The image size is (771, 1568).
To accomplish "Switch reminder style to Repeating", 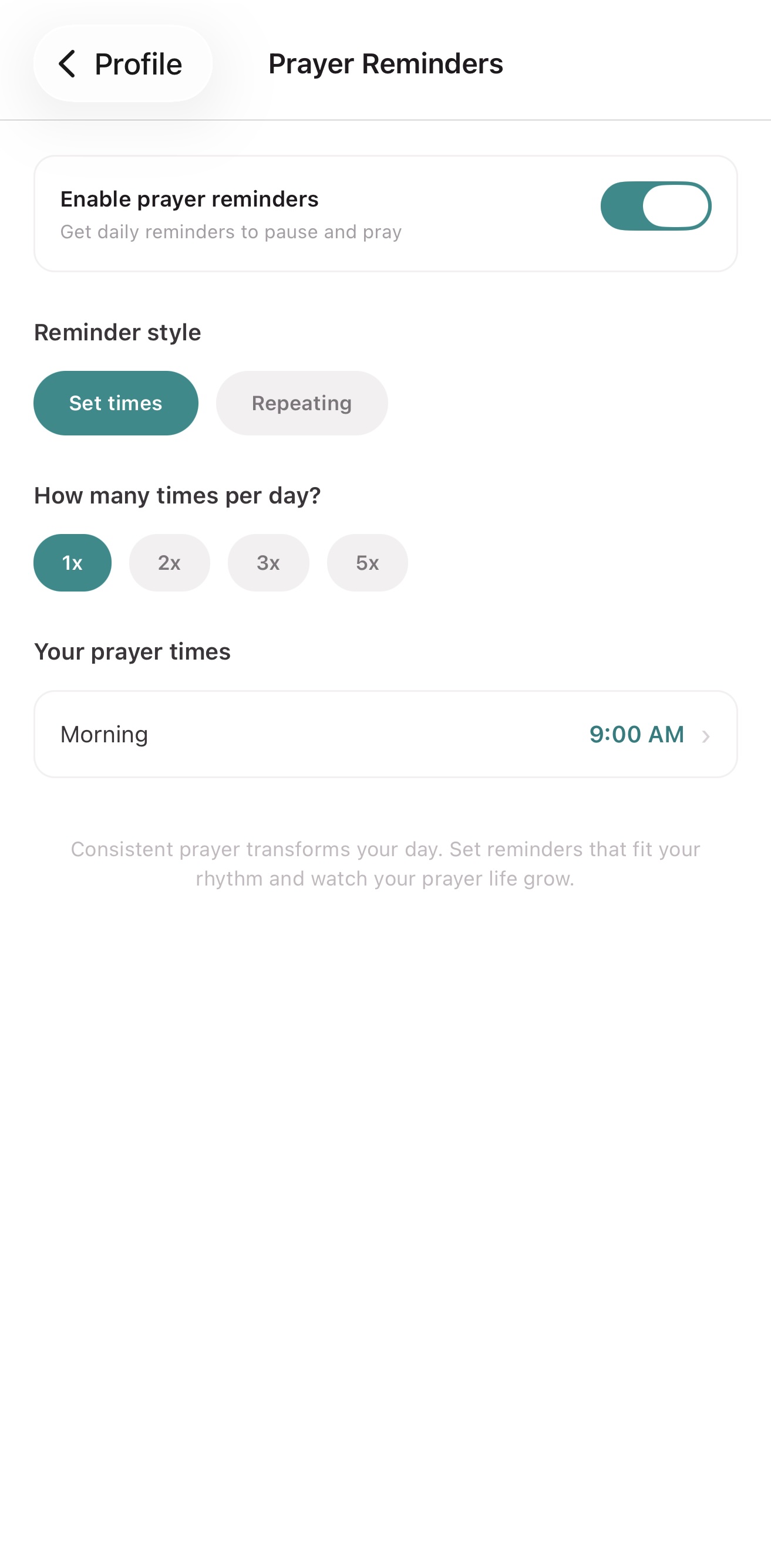I will [301, 403].
